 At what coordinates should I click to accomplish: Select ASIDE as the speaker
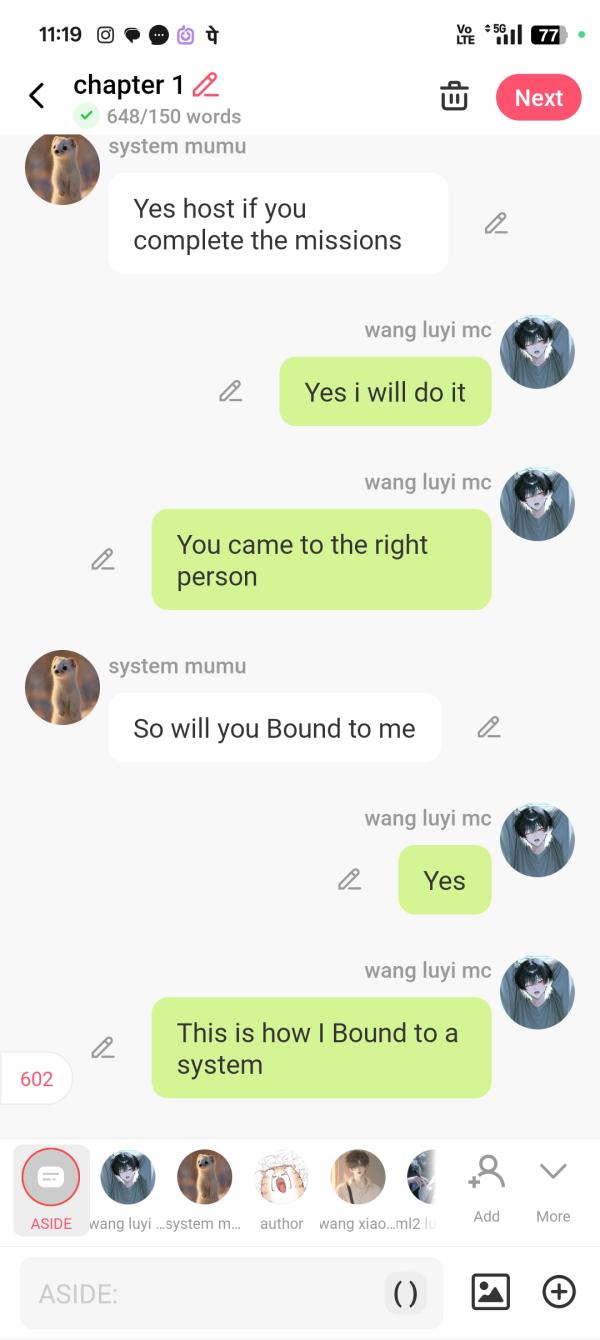point(51,1187)
